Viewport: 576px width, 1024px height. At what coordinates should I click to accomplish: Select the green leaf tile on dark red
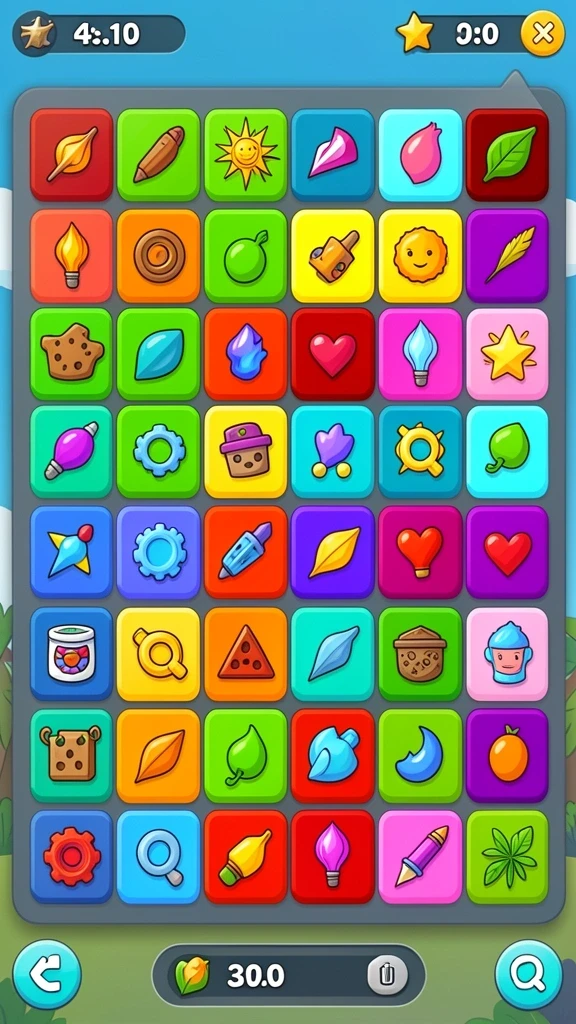[507, 154]
